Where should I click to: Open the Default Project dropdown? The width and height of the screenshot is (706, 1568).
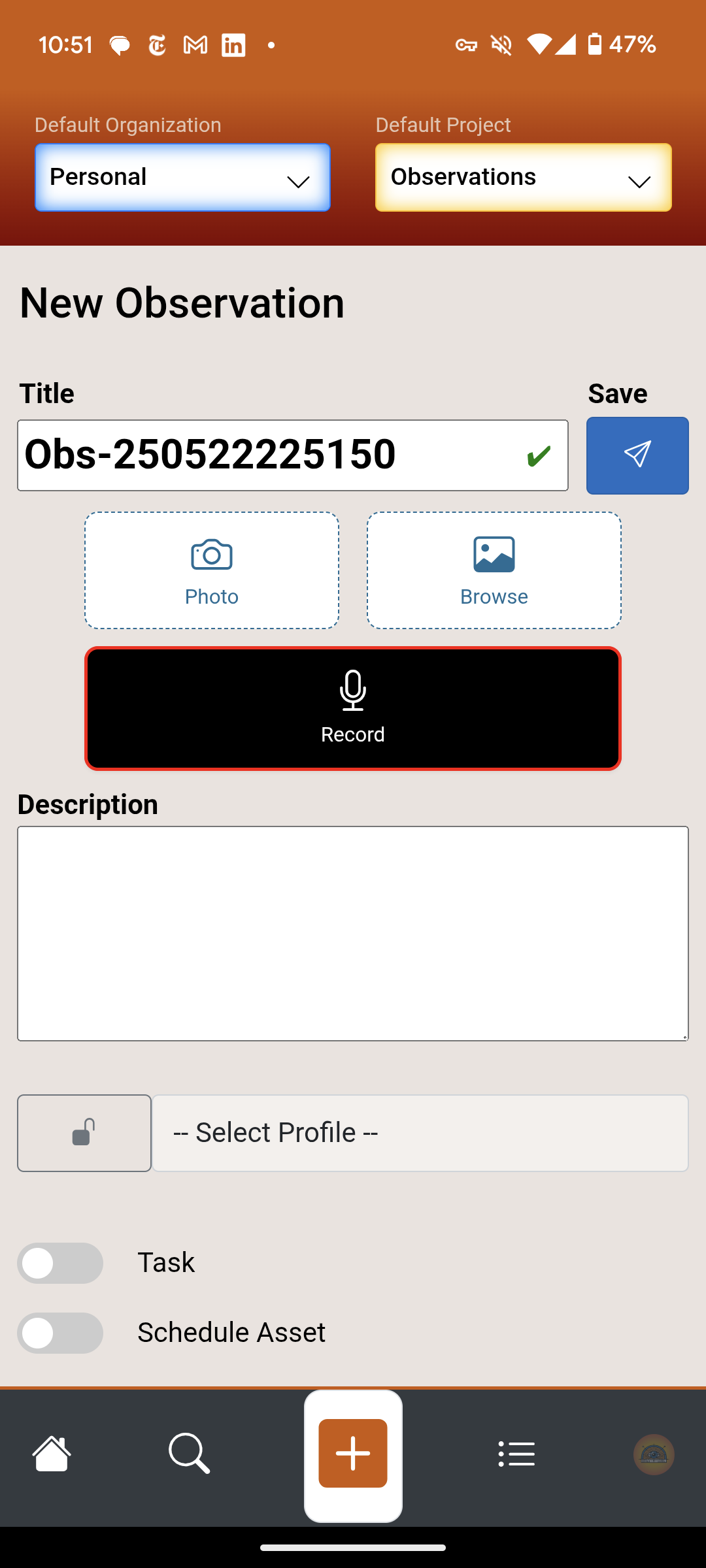(x=523, y=178)
